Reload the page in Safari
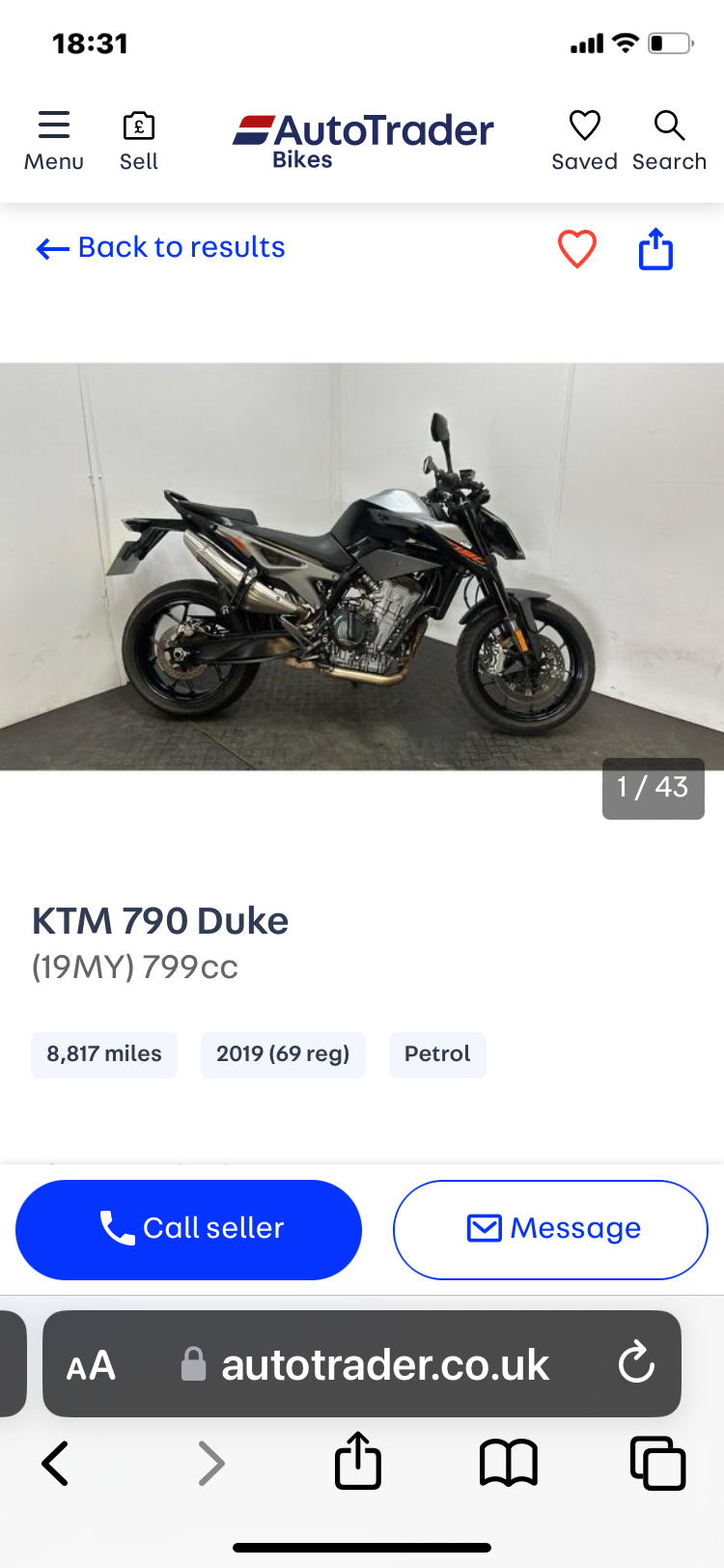 point(636,1363)
